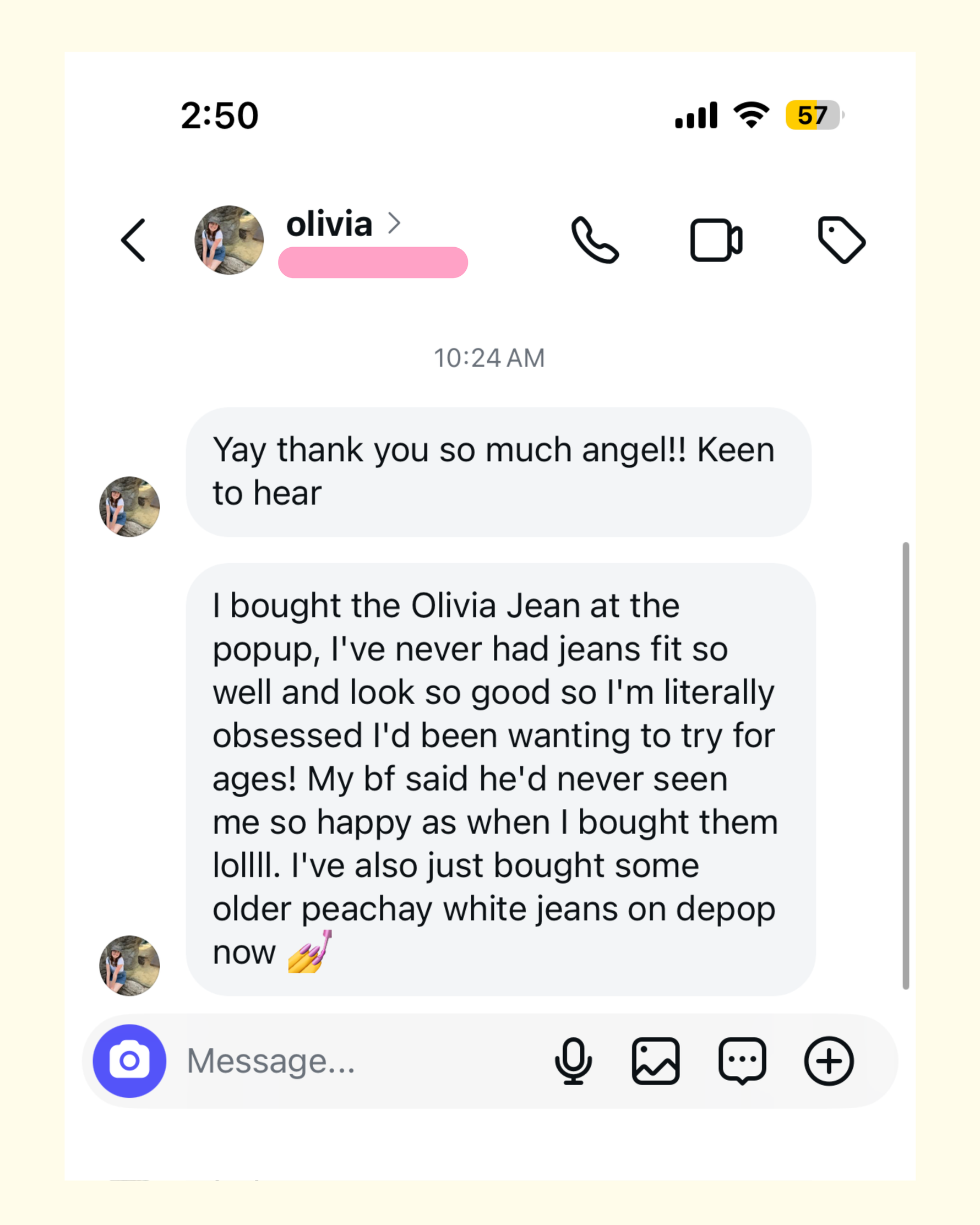Attach a photo from the gallery
The height and width of the screenshot is (1225, 980).
pyautogui.click(x=656, y=1061)
